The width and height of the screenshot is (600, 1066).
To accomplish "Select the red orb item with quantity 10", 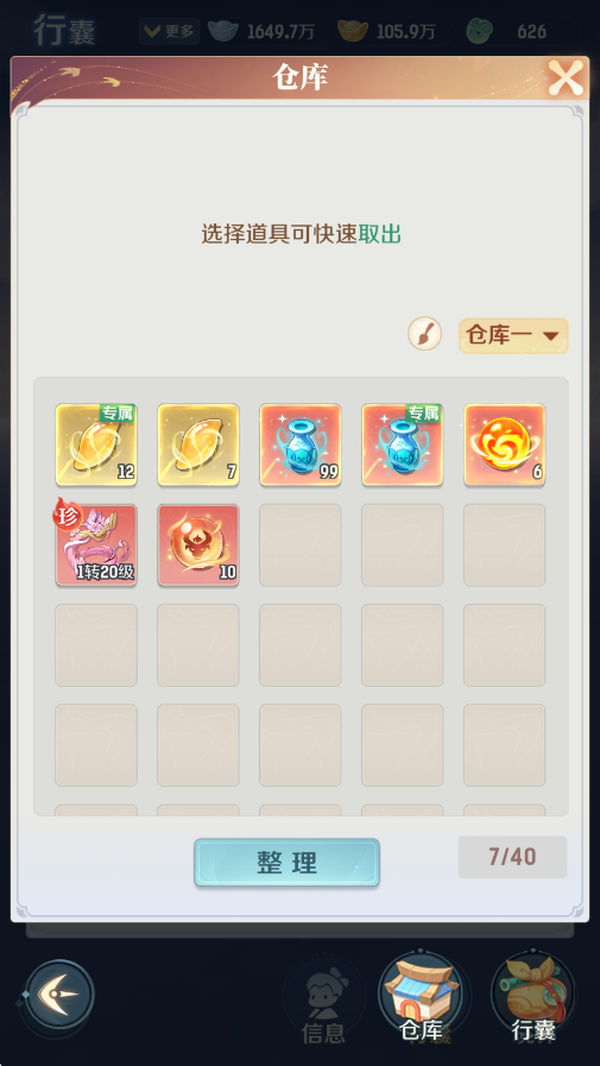I will 198,545.
